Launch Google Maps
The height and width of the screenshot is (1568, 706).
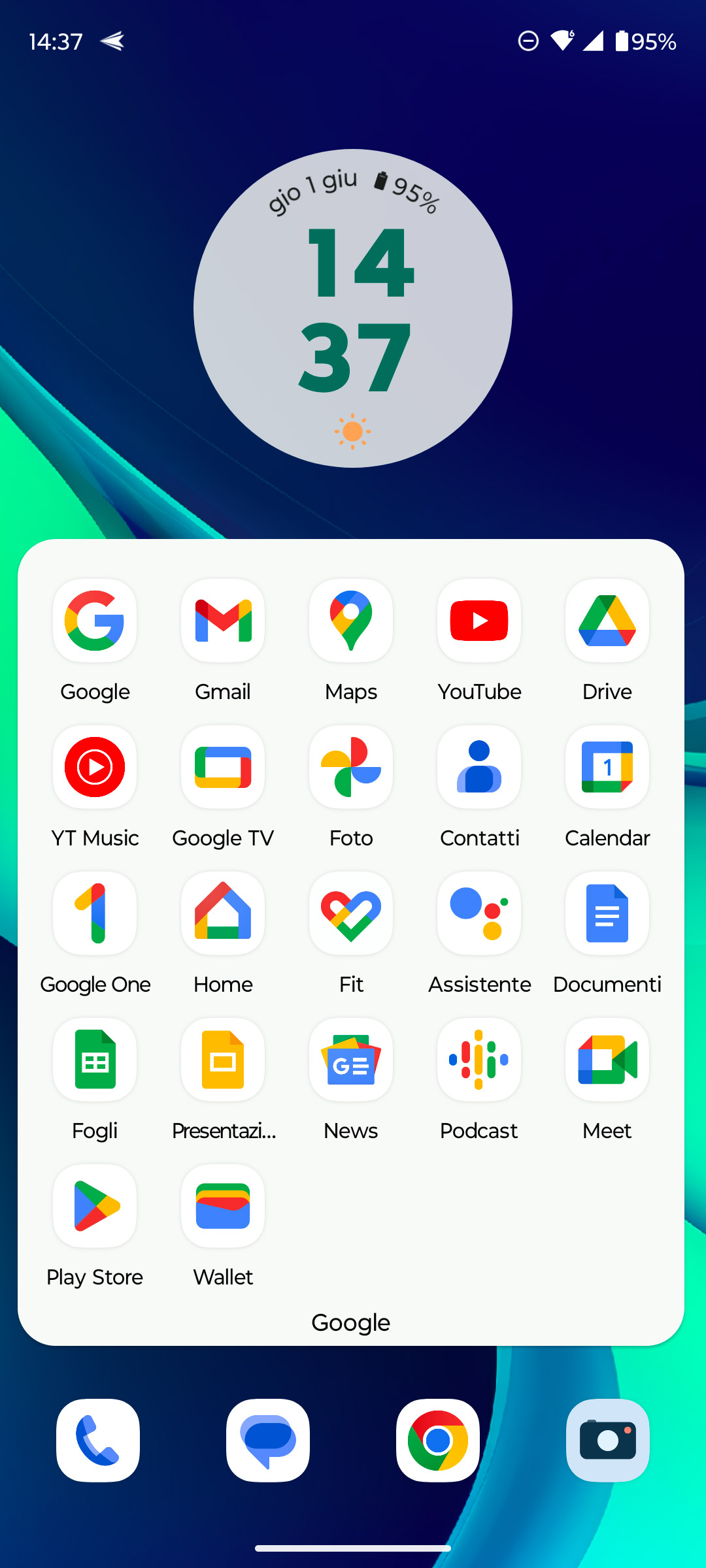click(x=351, y=621)
